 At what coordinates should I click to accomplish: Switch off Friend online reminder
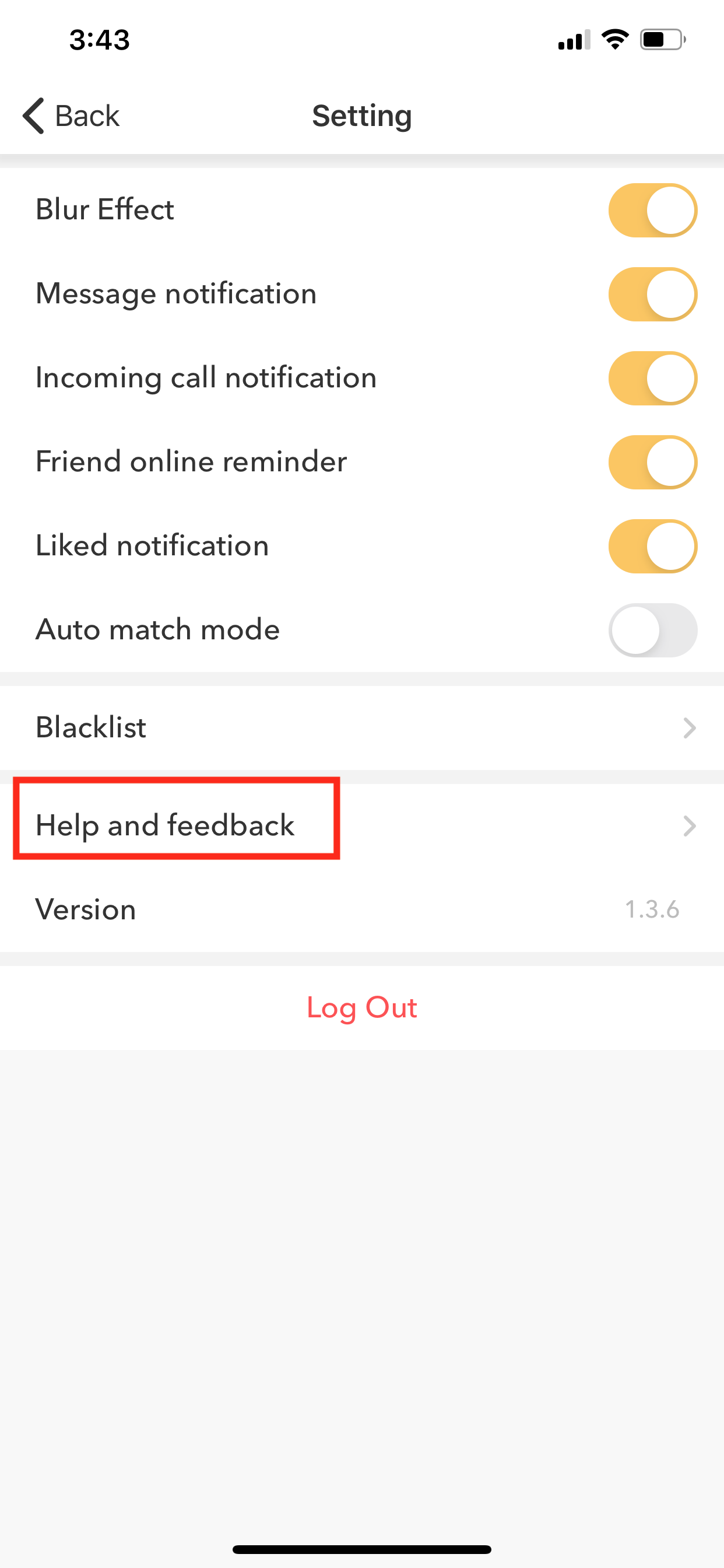point(652,463)
